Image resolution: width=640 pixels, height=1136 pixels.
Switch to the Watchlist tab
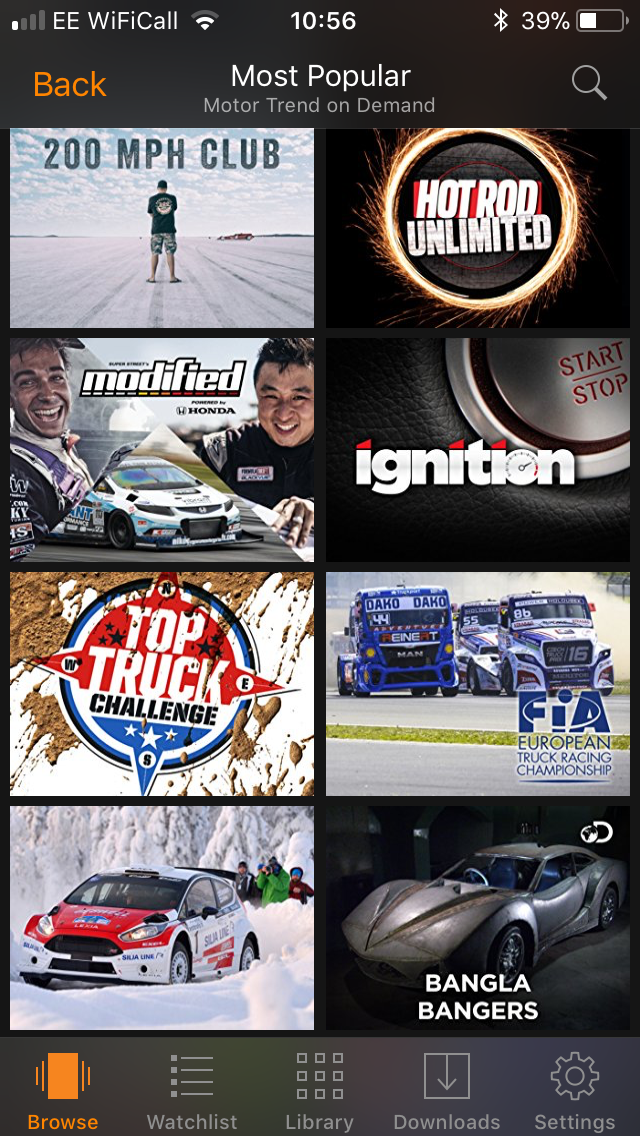click(x=192, y=1090)
